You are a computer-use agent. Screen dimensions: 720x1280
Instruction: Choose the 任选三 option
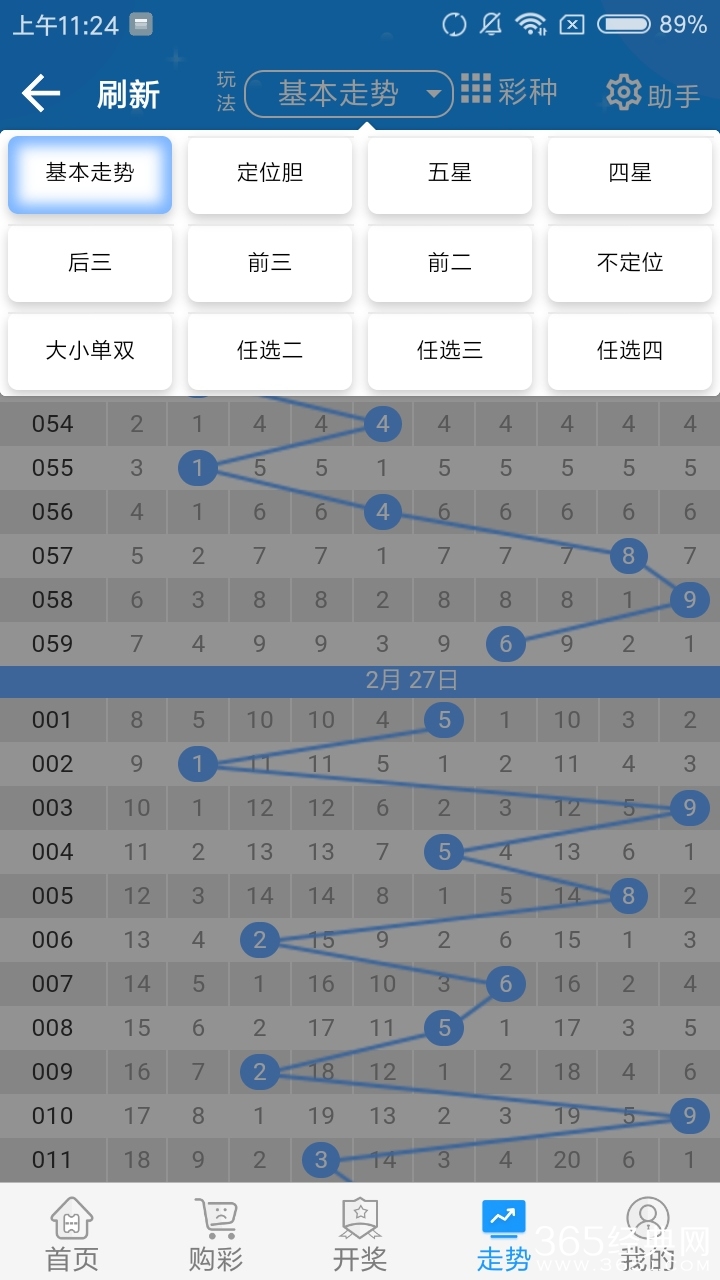click(450, 351)
